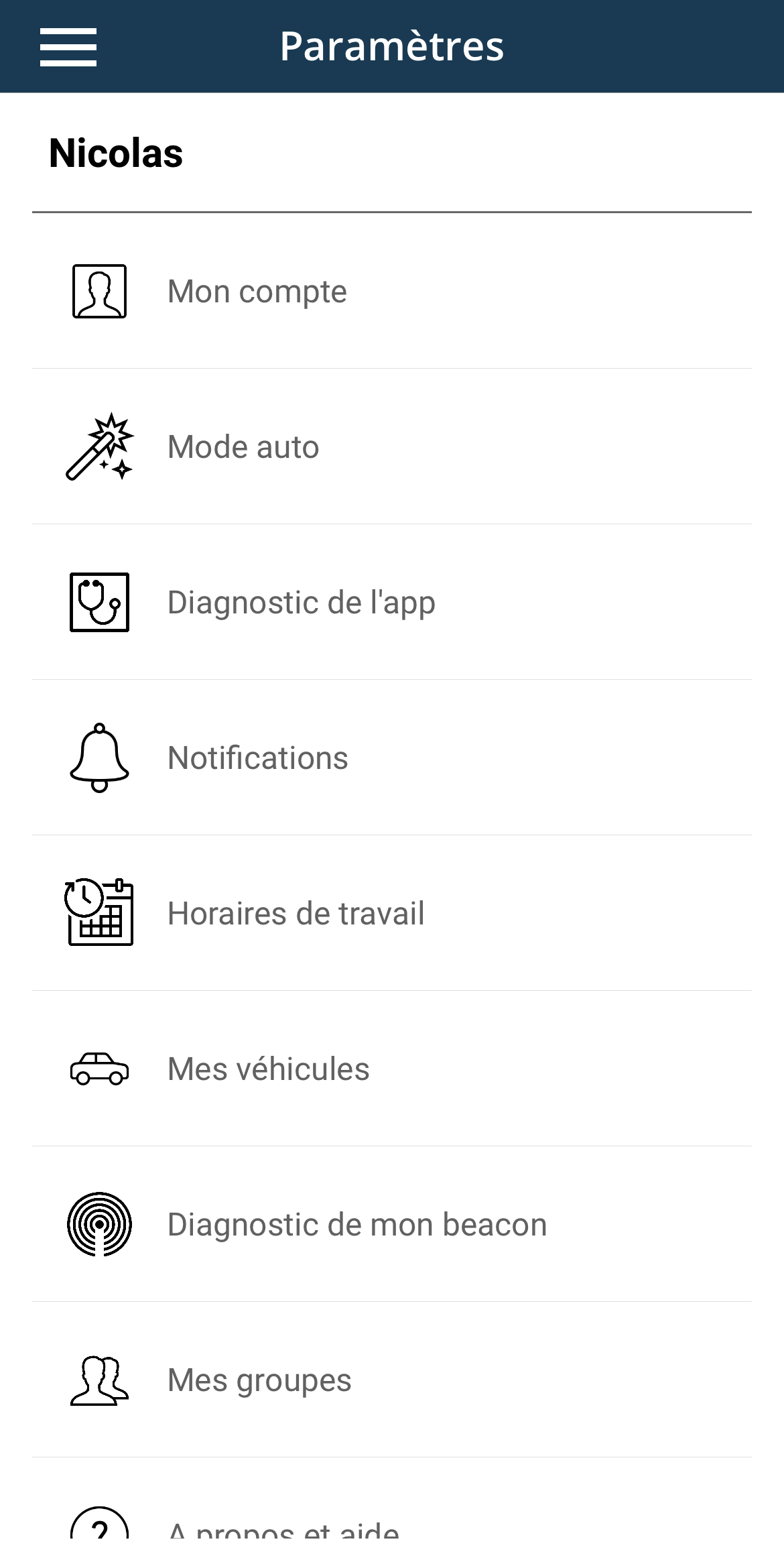Open Mon compte settings

(257, 292)
